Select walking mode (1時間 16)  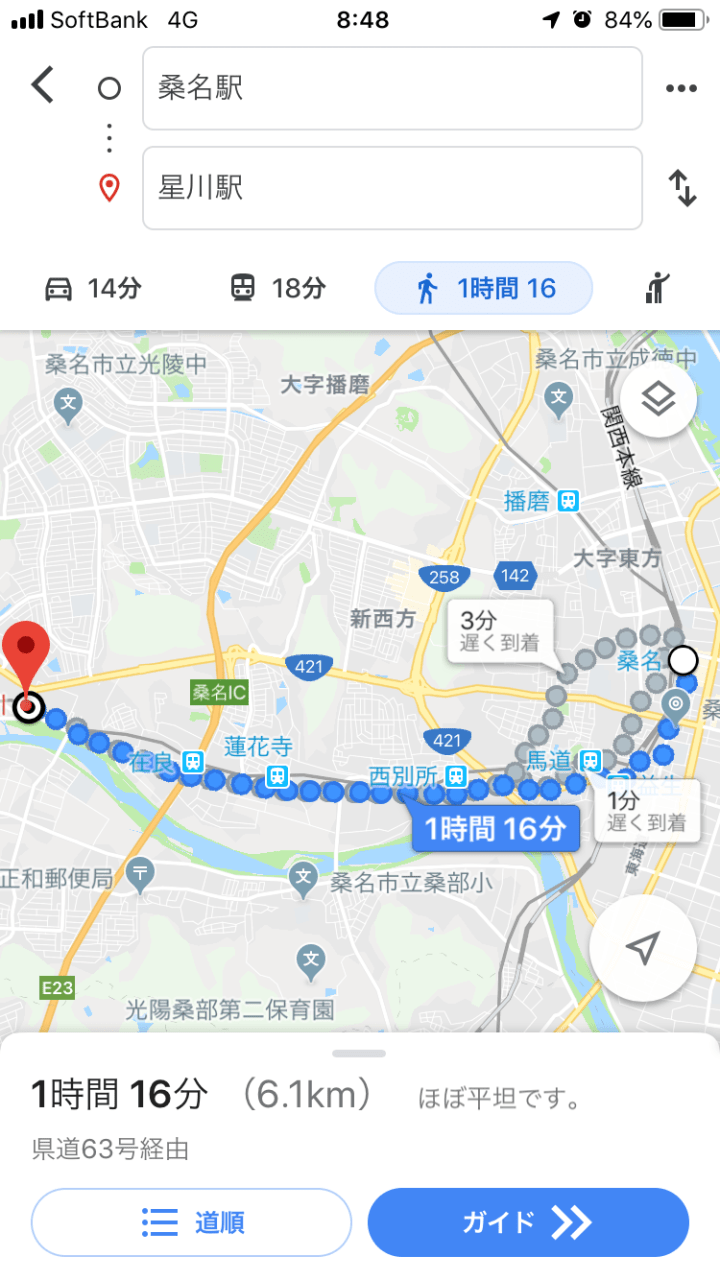coord(484,289)
